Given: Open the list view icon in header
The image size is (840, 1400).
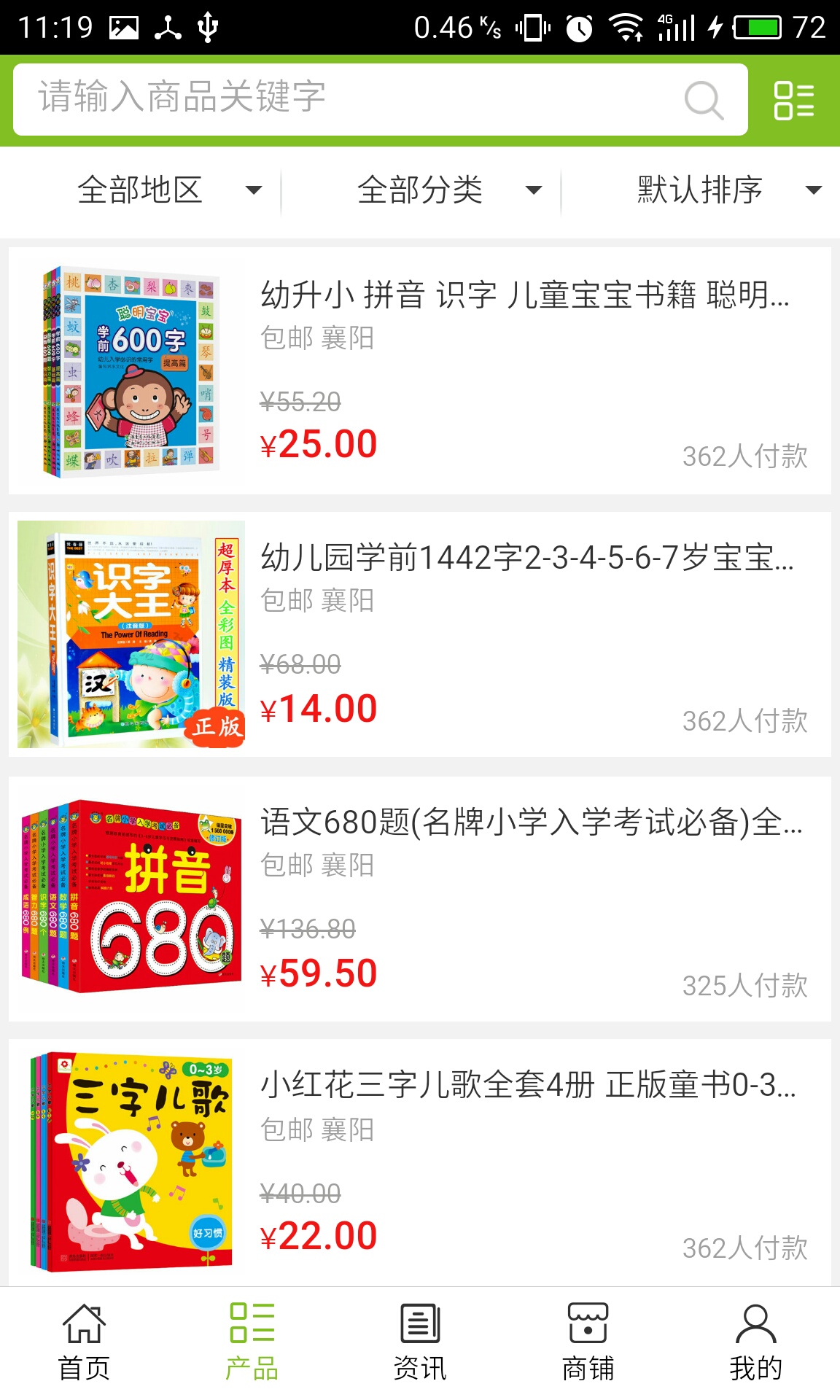Looking at the screenshot, I should (793, 100).
